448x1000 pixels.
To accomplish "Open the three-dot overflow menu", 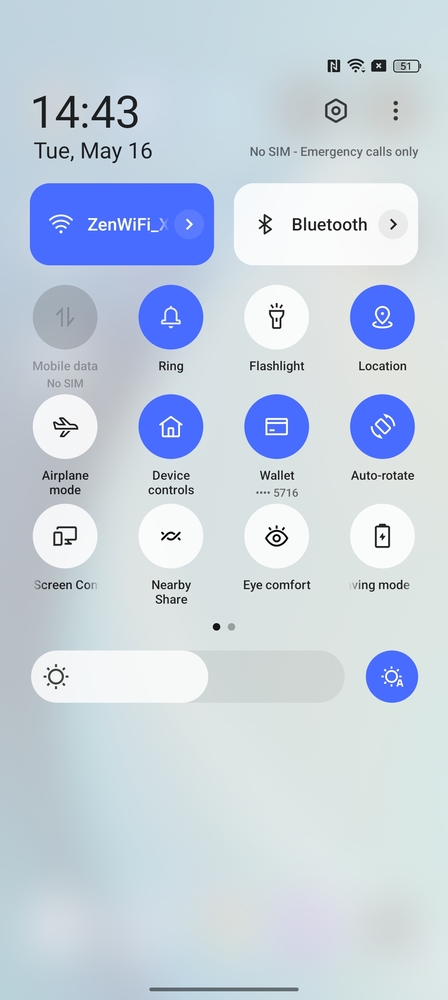I will (396, 111).
